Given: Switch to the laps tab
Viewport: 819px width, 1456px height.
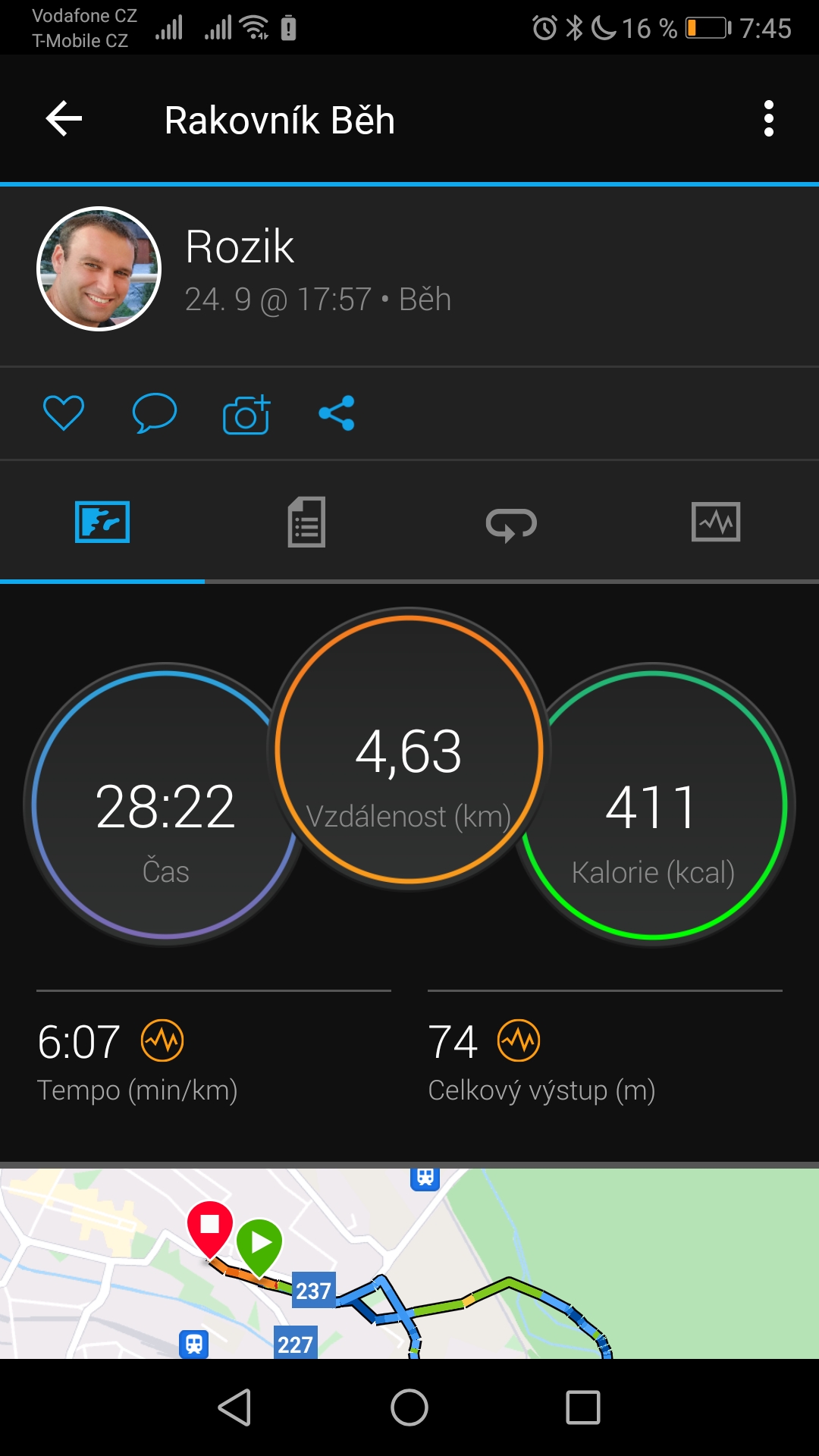Looking at the screenshot, I should (511, 523).
